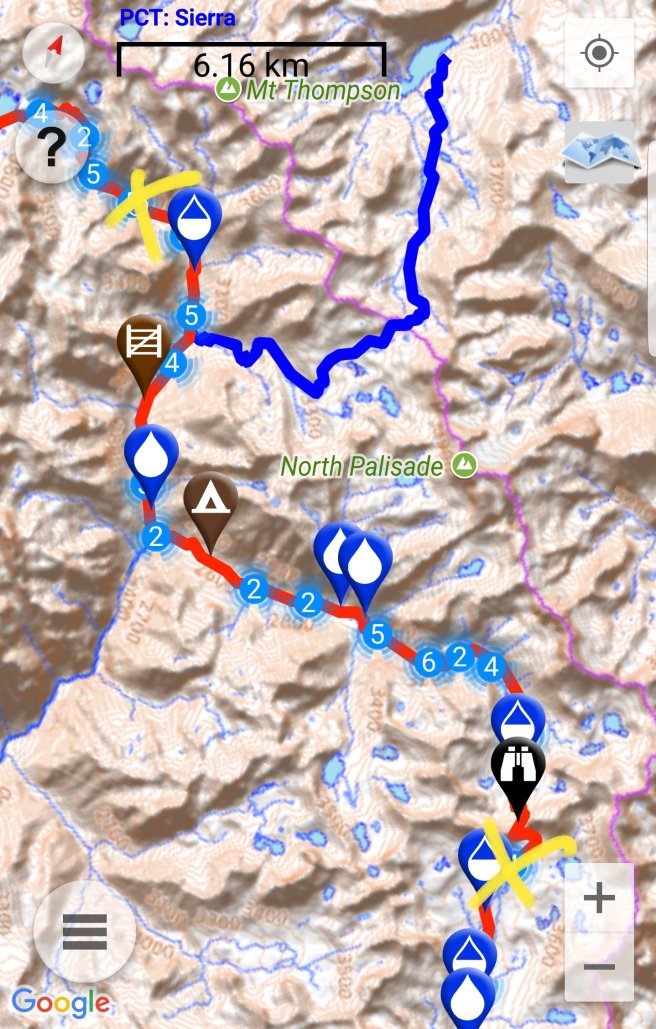This screenshot has height=1029, width=656.
Task: Open the brown gate waypoint marker
Action: 141,346
